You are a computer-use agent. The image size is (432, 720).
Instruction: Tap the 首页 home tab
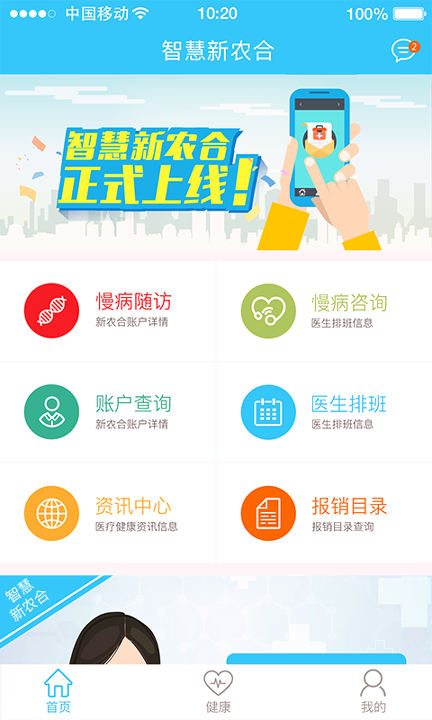point(58,692)
